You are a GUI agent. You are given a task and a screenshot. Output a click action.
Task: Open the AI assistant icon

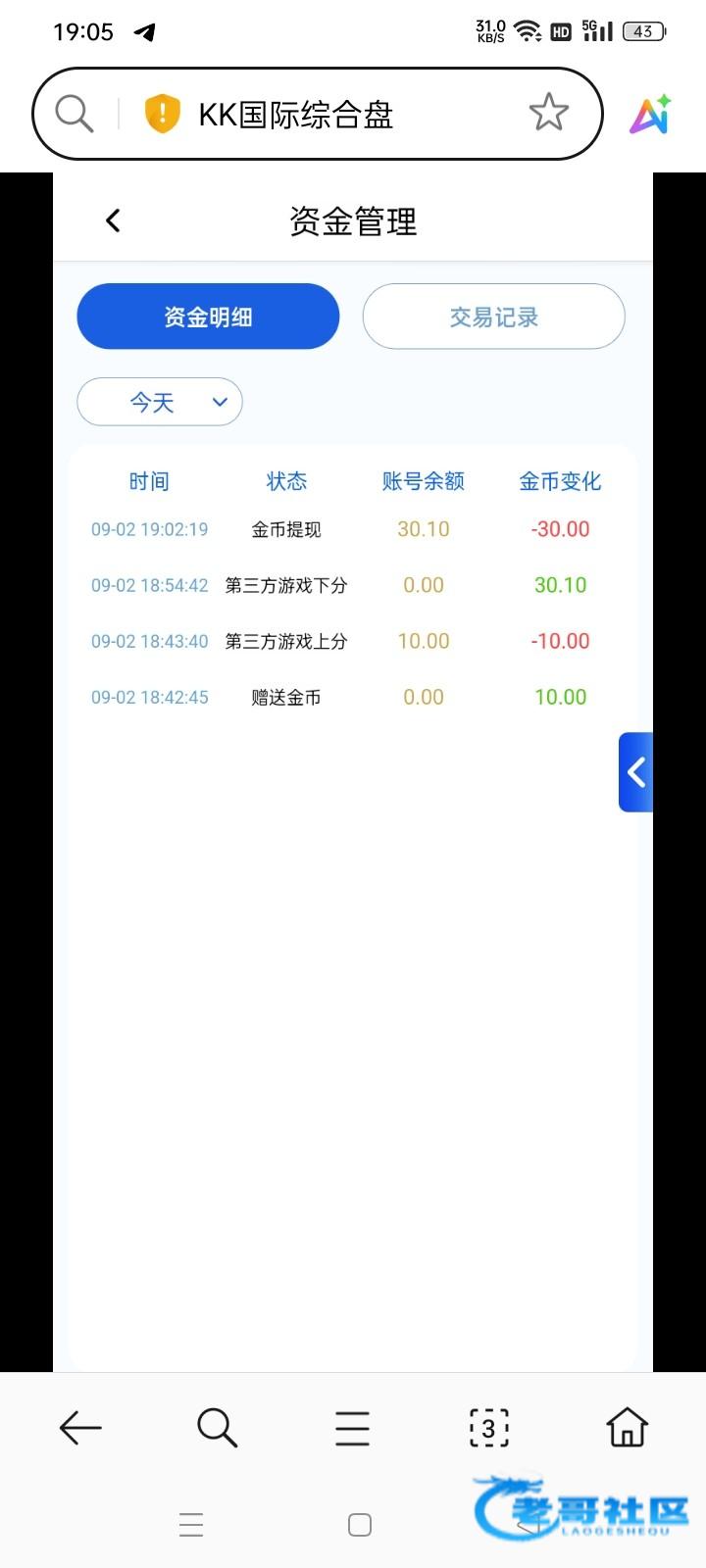[650, 115]
